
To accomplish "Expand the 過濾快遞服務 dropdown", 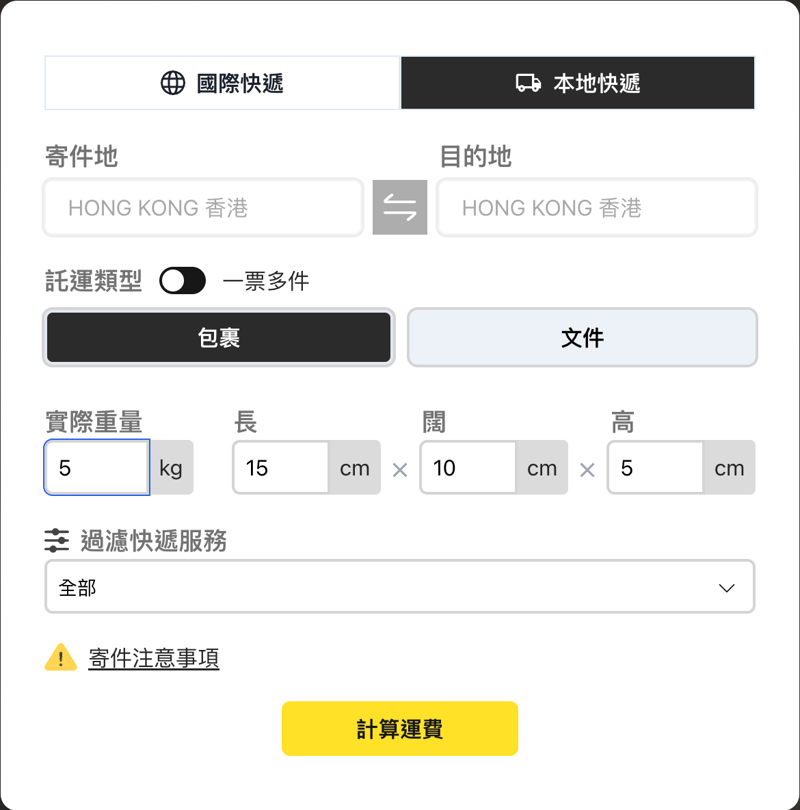I will (x=400, y=587).
